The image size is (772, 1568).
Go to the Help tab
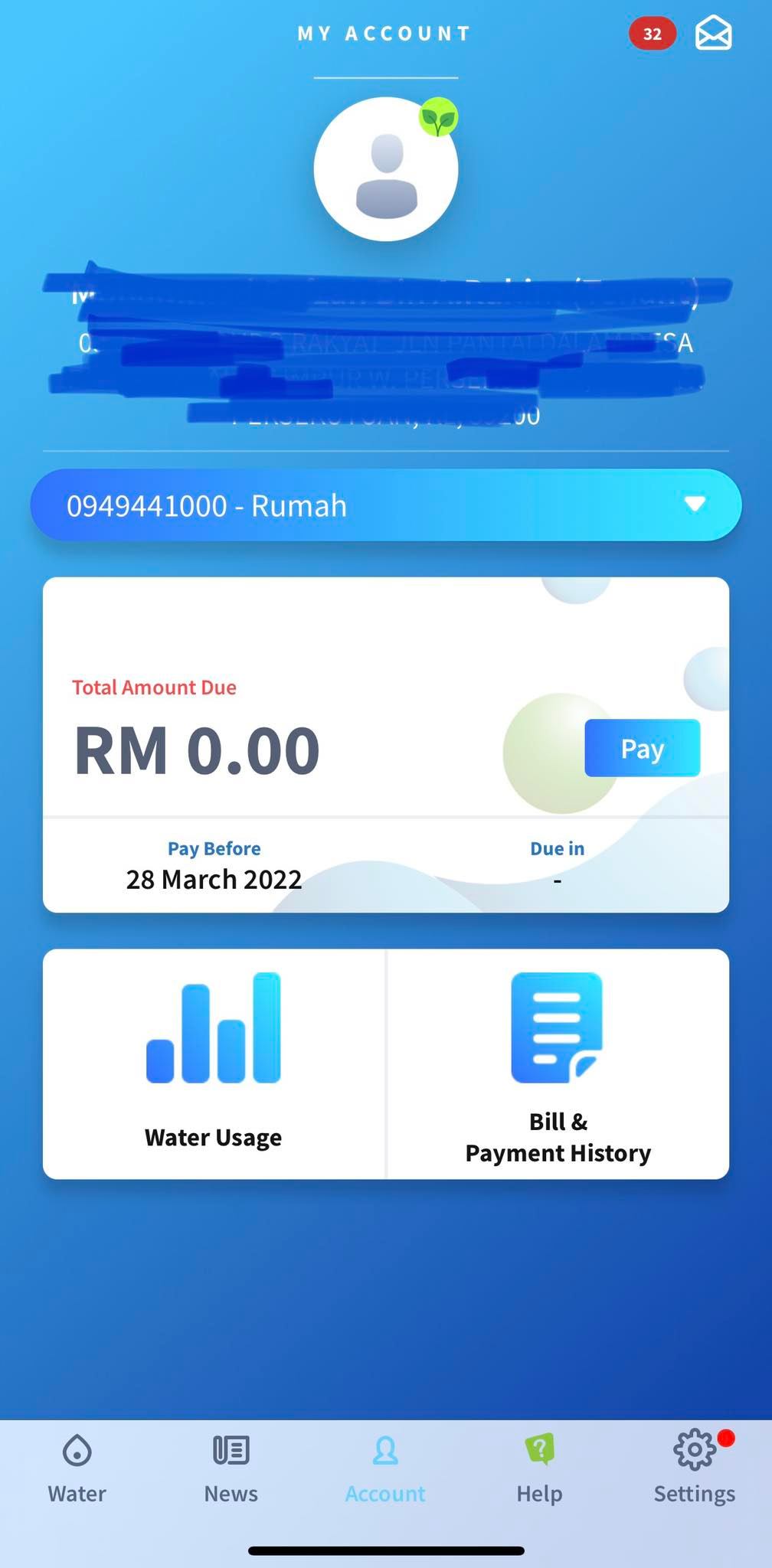(539, 1468)
